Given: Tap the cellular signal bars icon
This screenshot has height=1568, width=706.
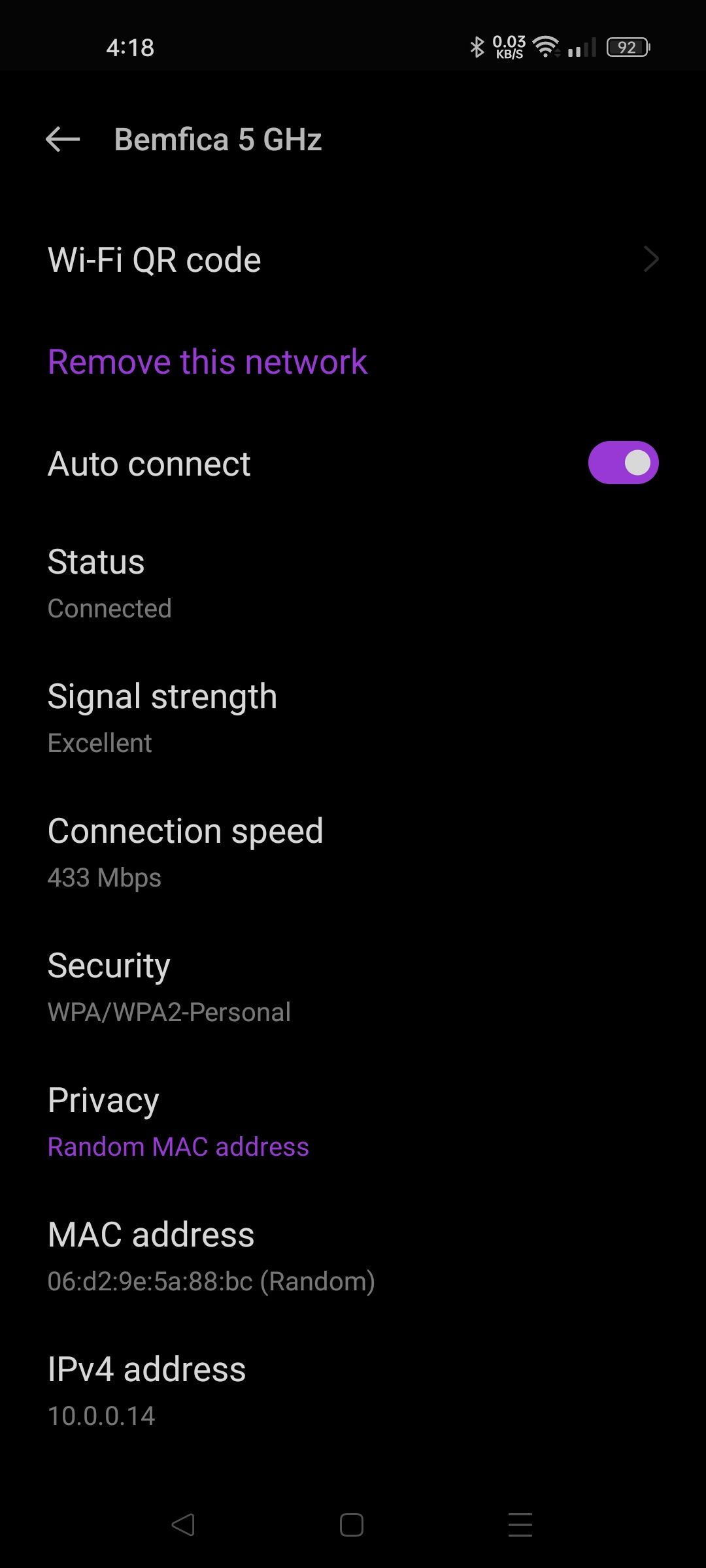Looking at the screenshot, I should click(x=580, y=46).
